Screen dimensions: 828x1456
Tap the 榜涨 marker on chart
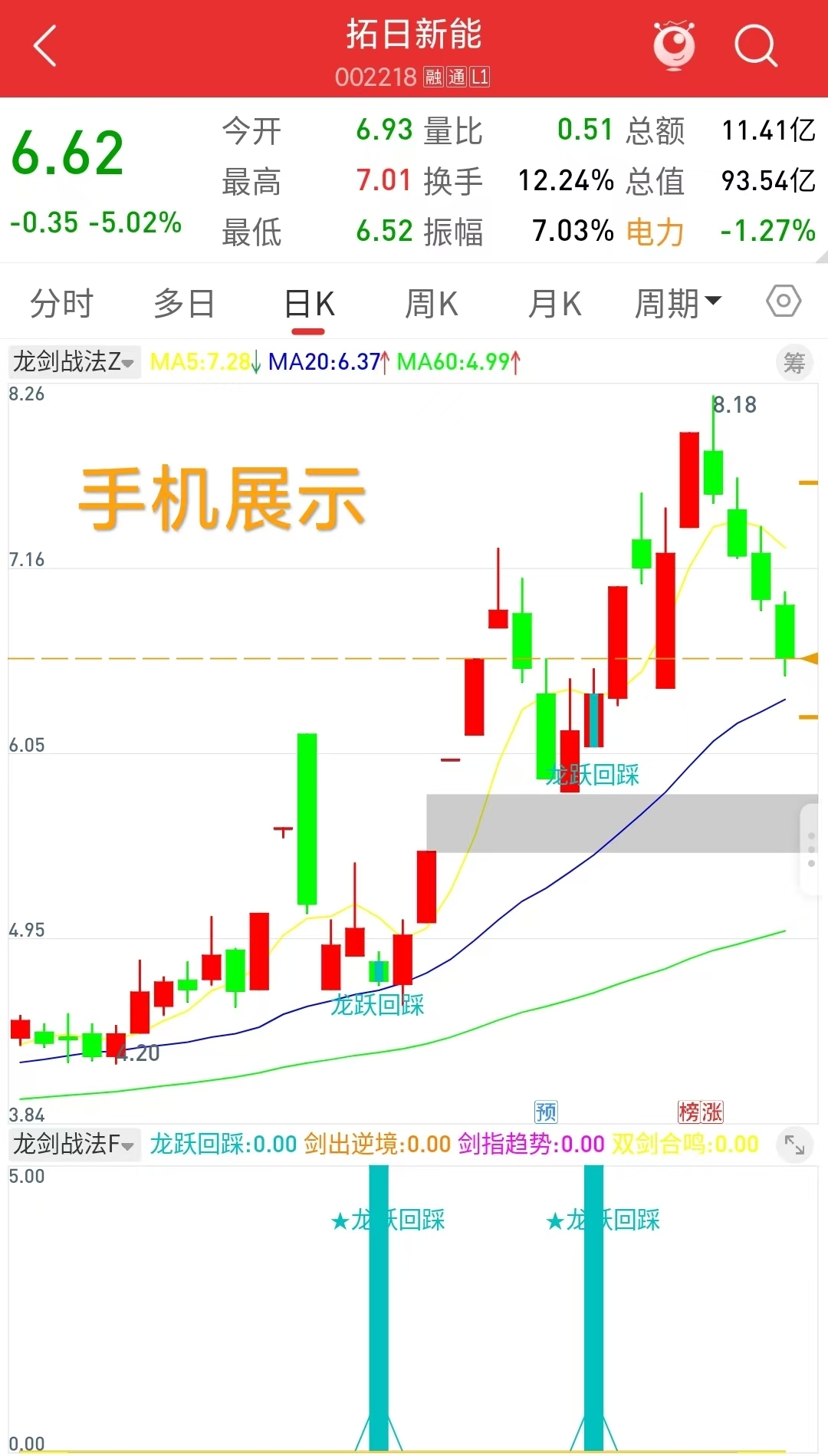click(700, 1112)
